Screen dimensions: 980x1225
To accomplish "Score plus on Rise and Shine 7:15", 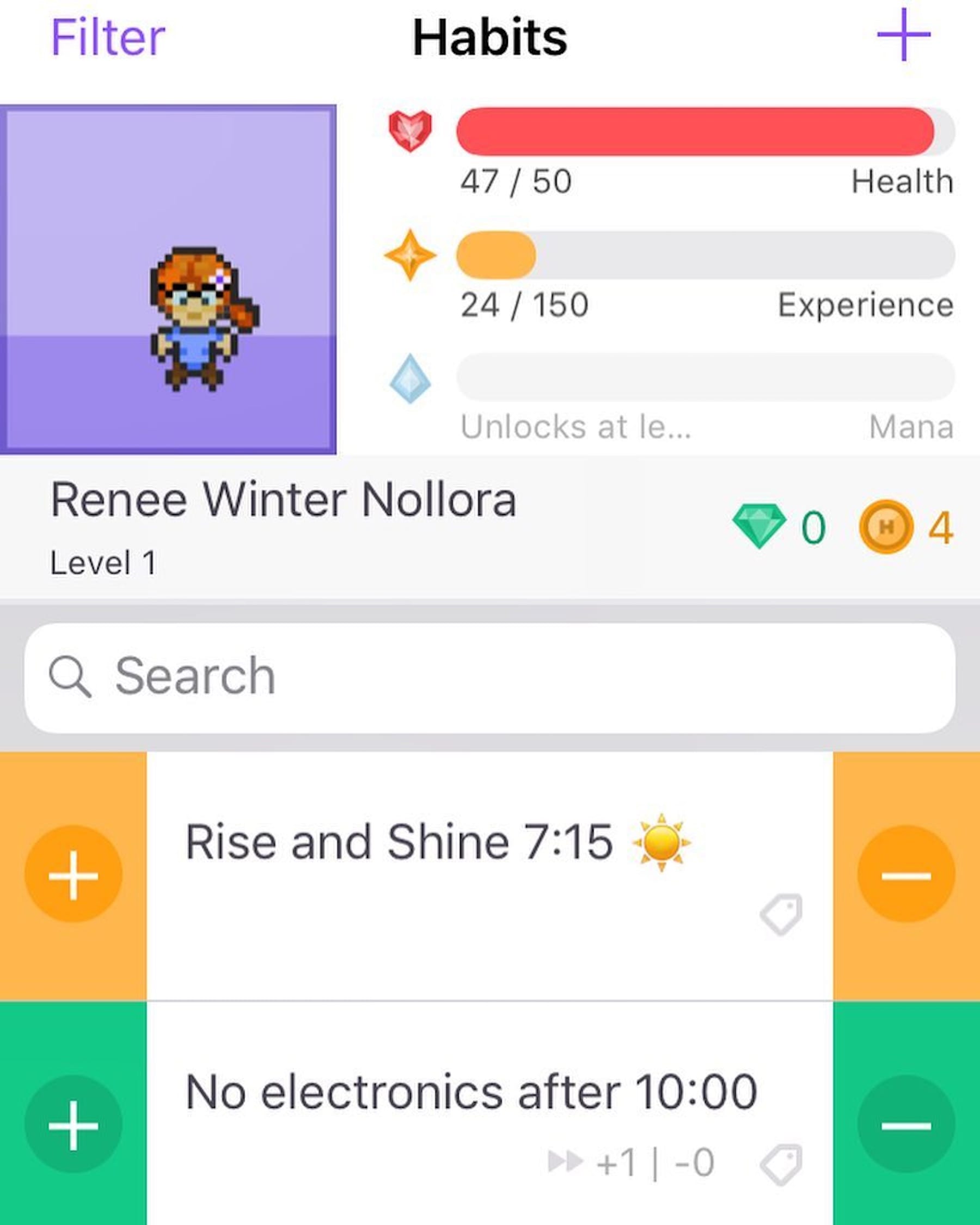I will pyautogui.click(x=73, y=875).
